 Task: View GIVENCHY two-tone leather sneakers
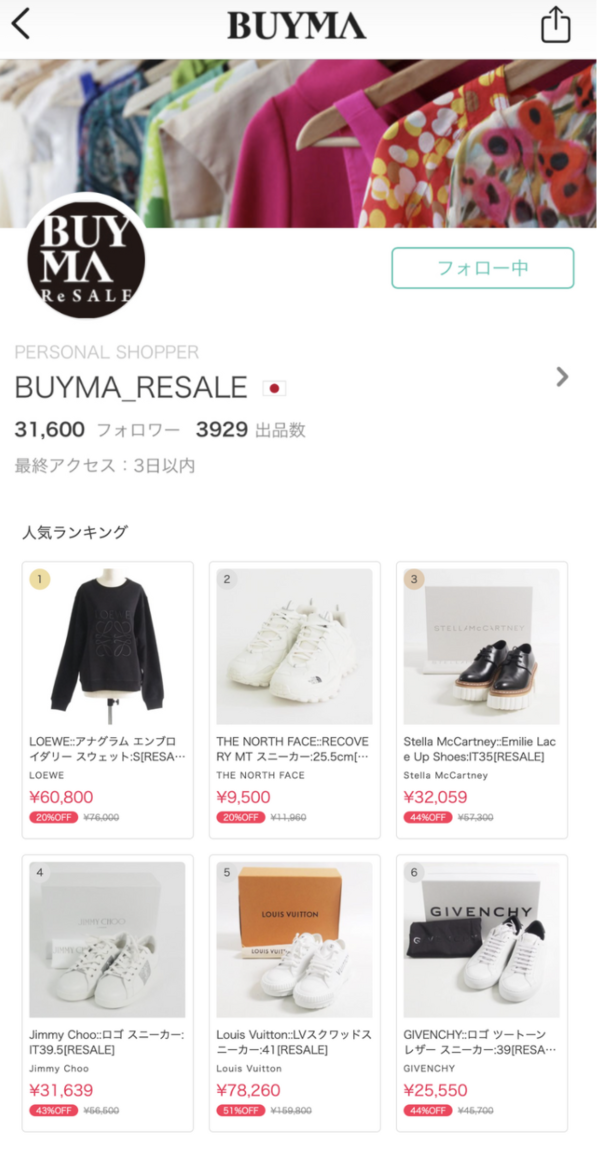point(481,940)
